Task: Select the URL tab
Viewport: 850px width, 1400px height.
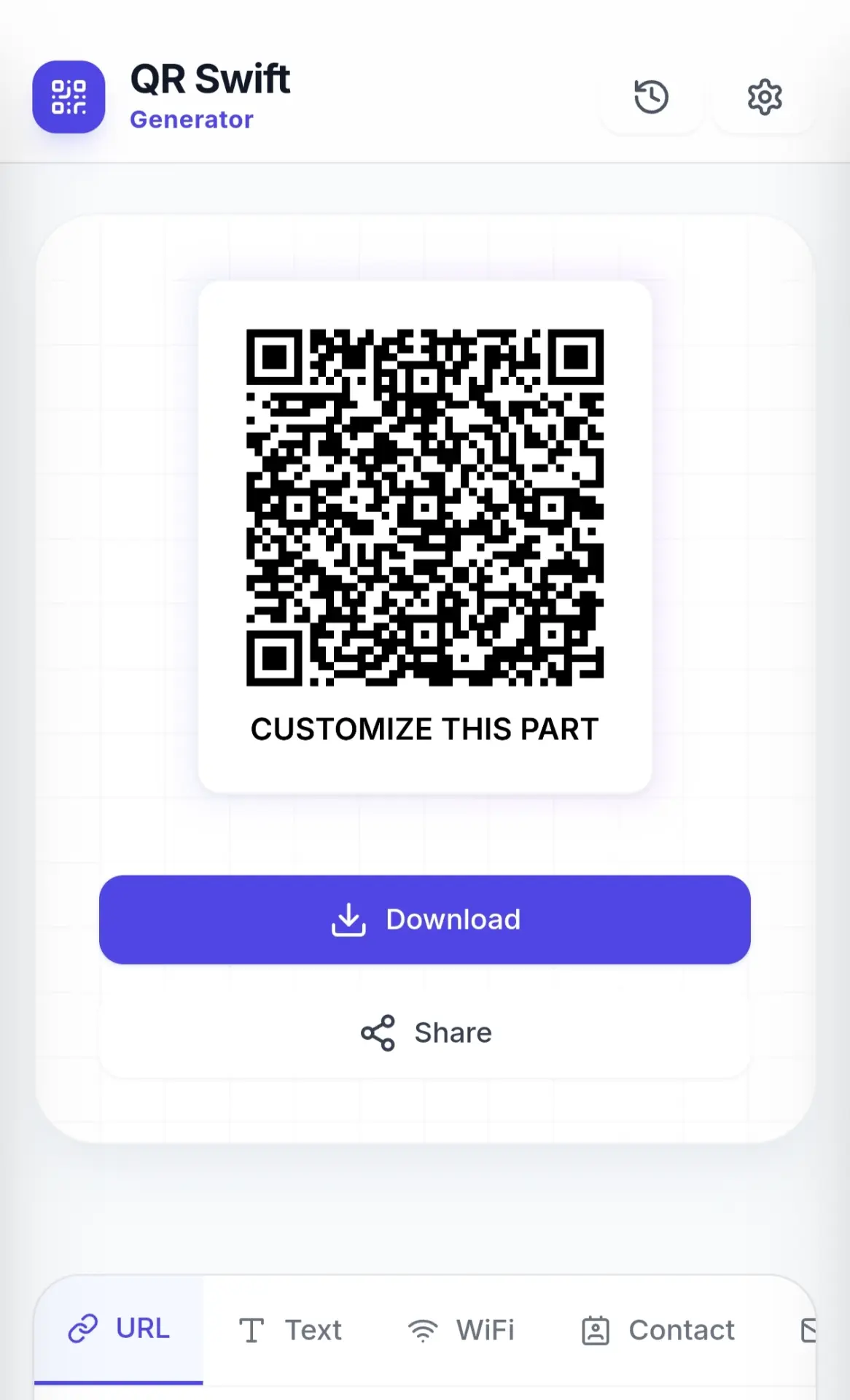Action: coord(119,1329)
